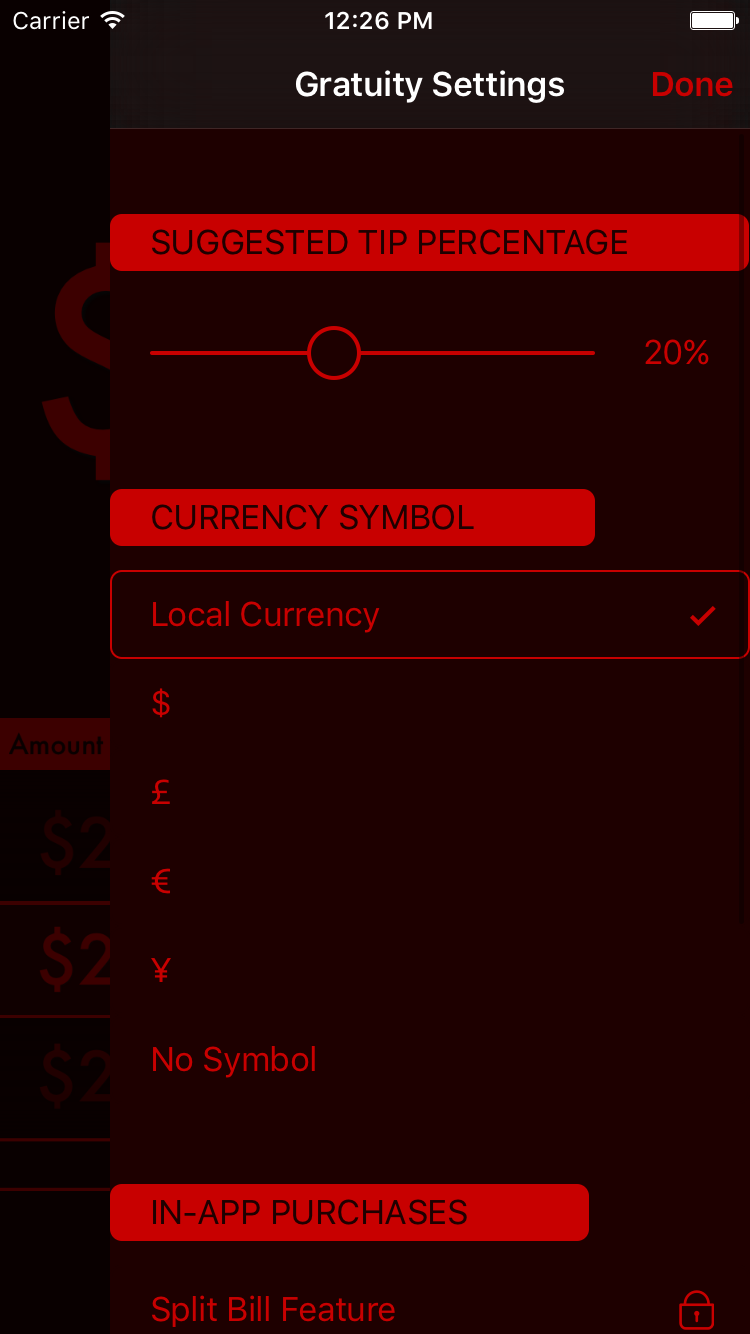Viewport: 750px width, 1334px height.
Task: Tap Done to close Gratuity Settings
Action: pos(691,85)
